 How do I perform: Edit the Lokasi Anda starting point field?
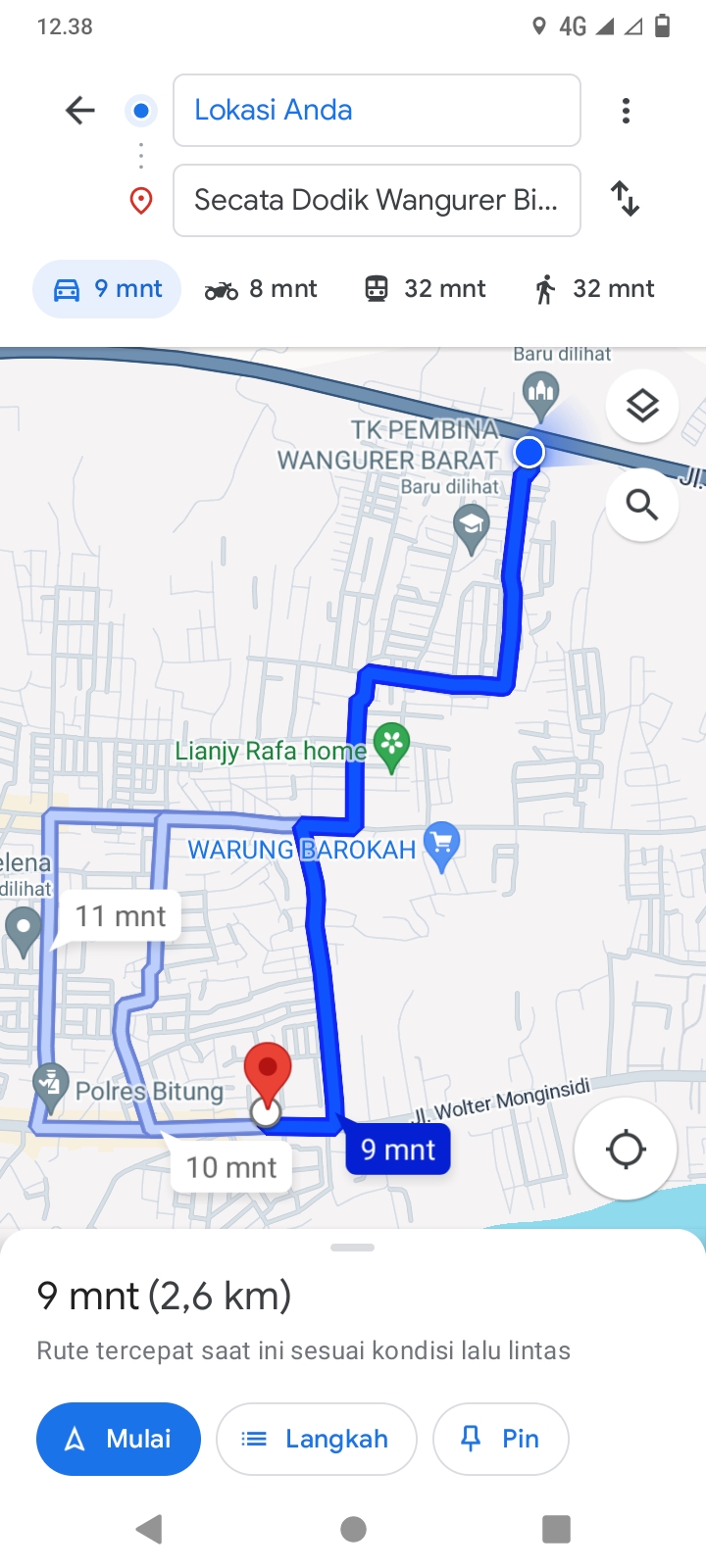pos(377,110)
